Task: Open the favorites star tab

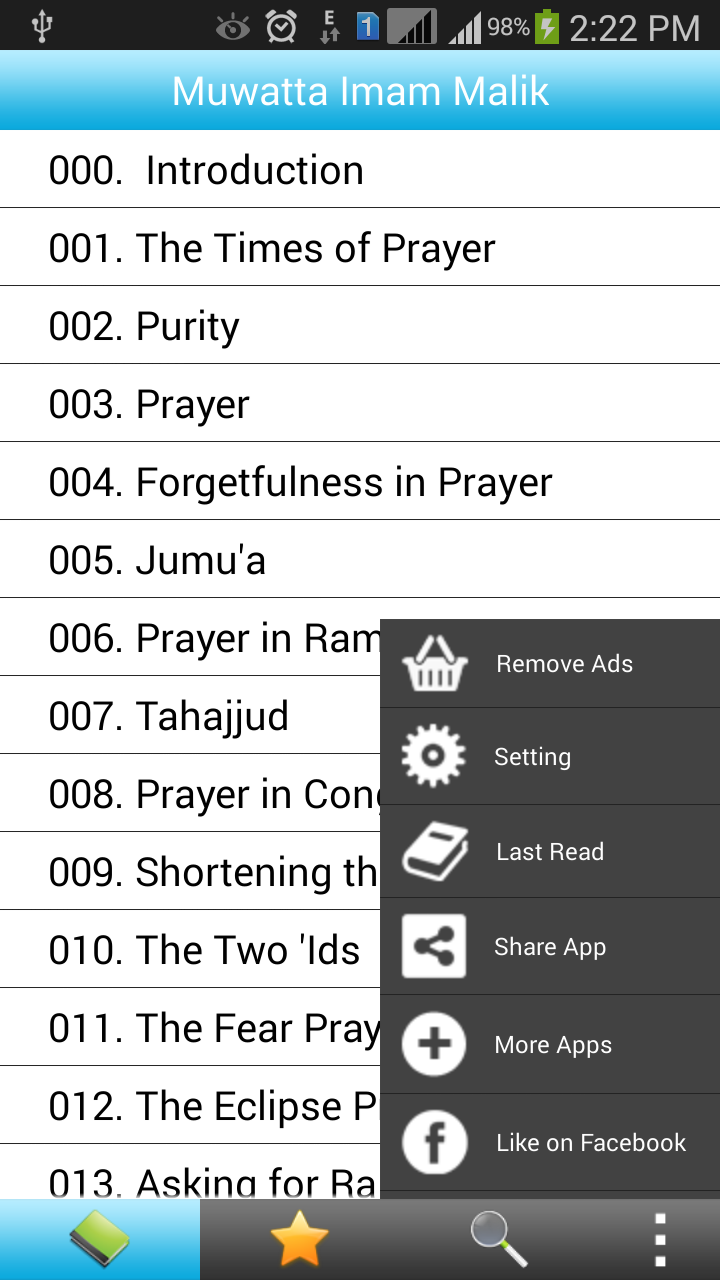Action: point(299,1240)
